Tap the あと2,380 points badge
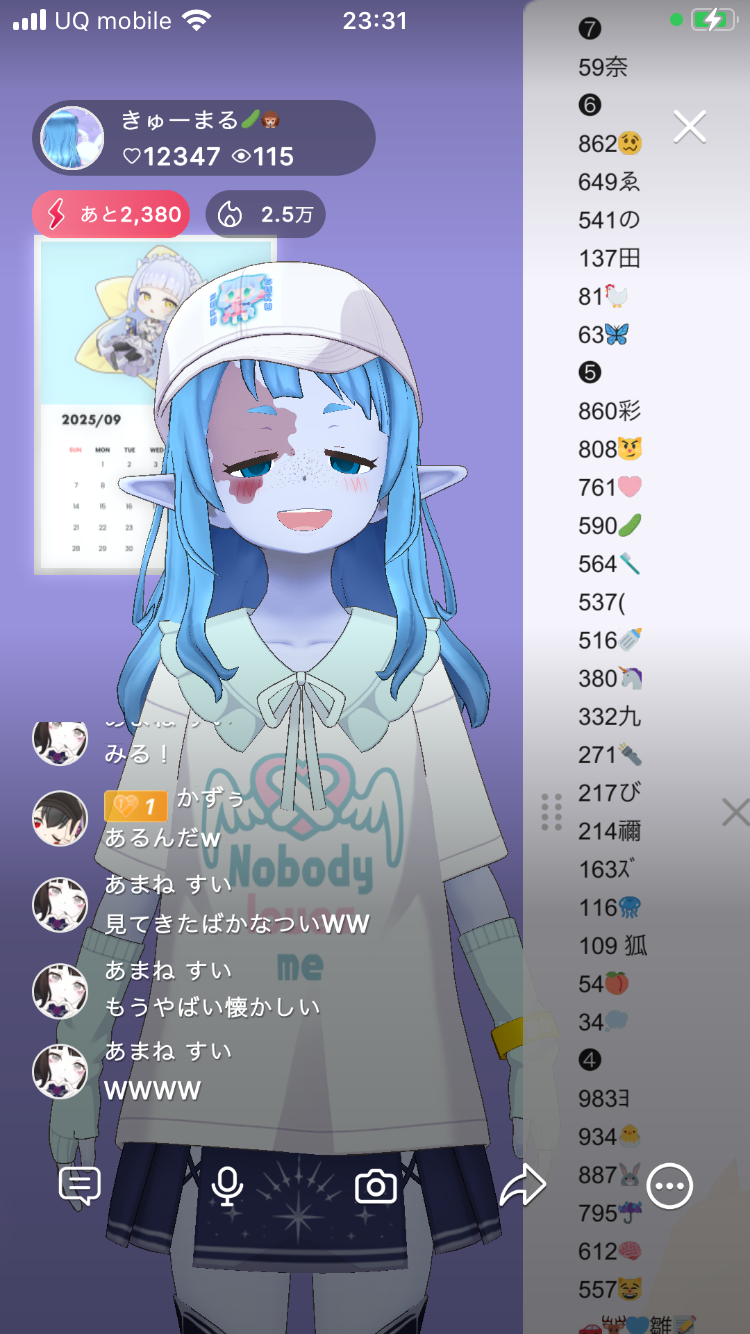750x1334 pixels. pyautogui.click(x=111, y=214)
